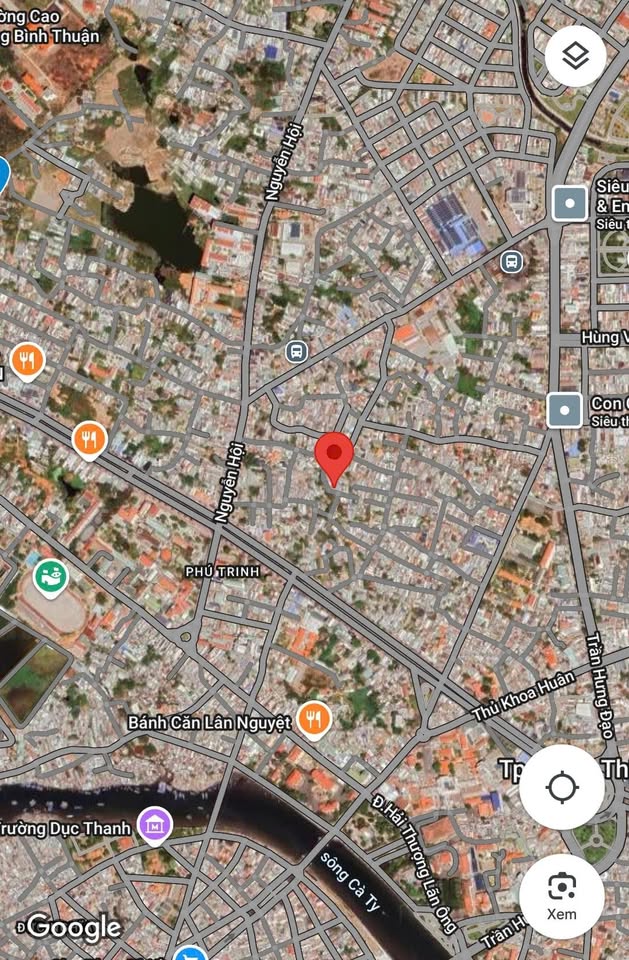This screenshot has height=960, width=629.
Task: Select the bus stop near Nguyễn Hội
Action: click(x=295, y=351)
